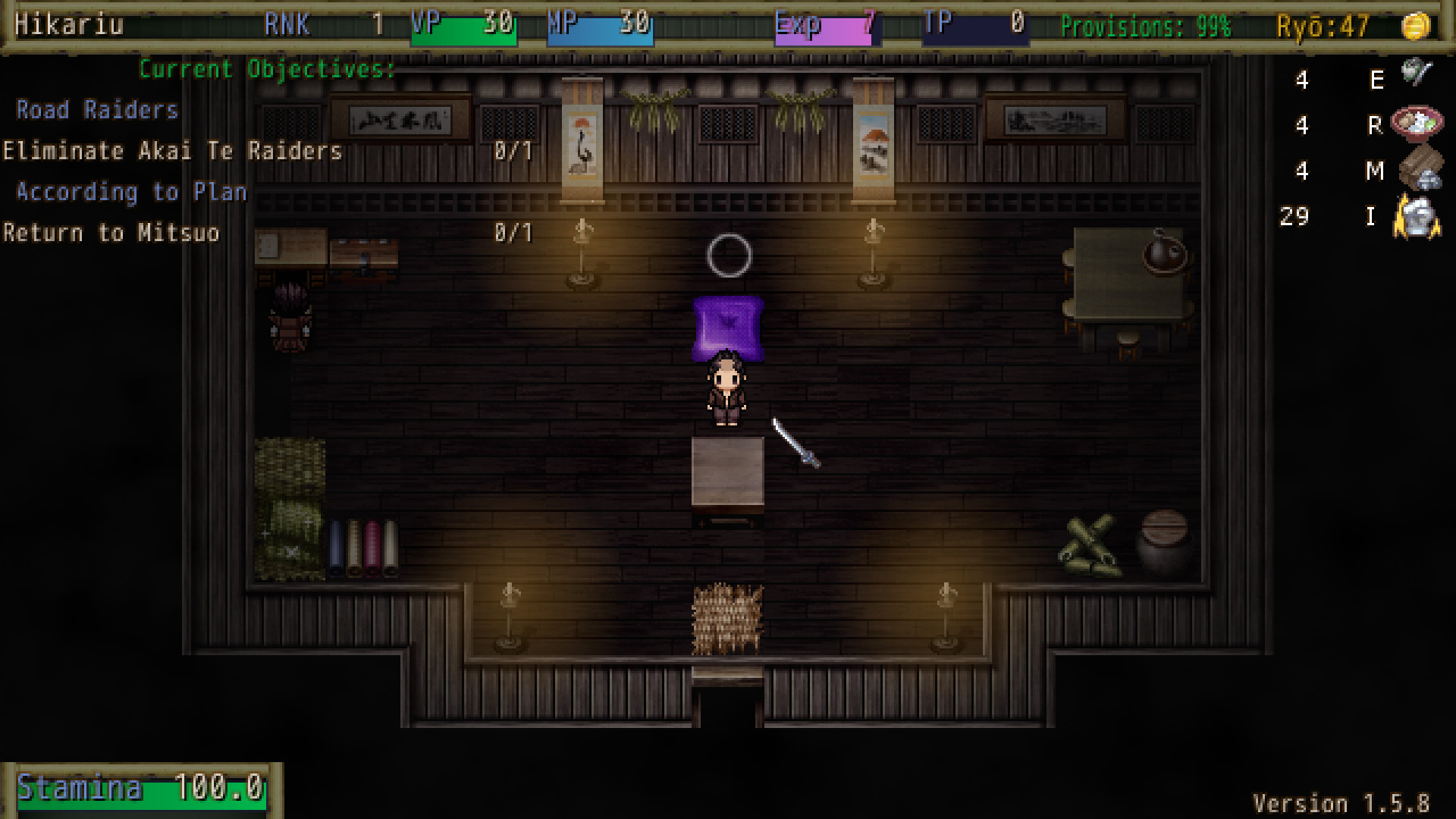Use the food bowl in the R slot

point(1417,123)
